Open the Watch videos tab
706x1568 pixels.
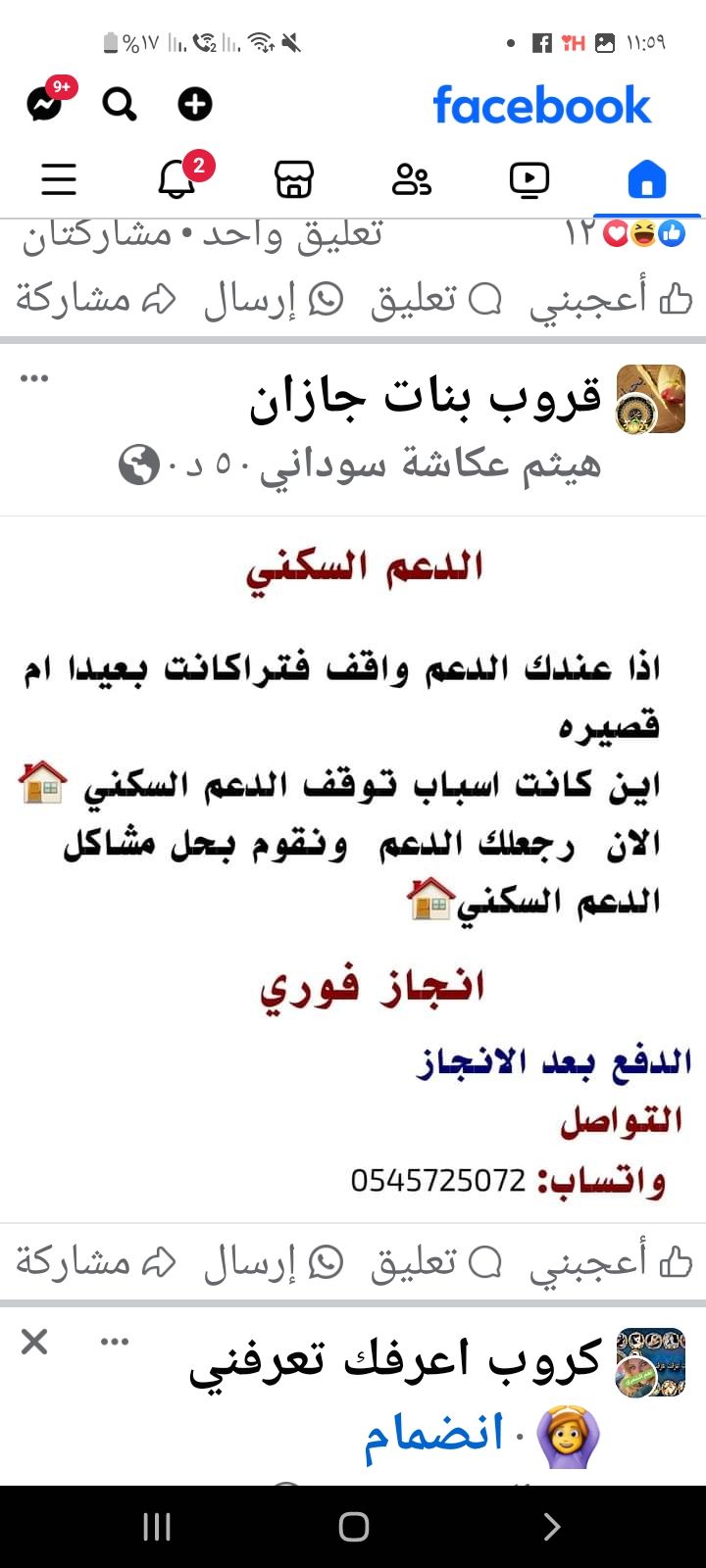(529, 179)
